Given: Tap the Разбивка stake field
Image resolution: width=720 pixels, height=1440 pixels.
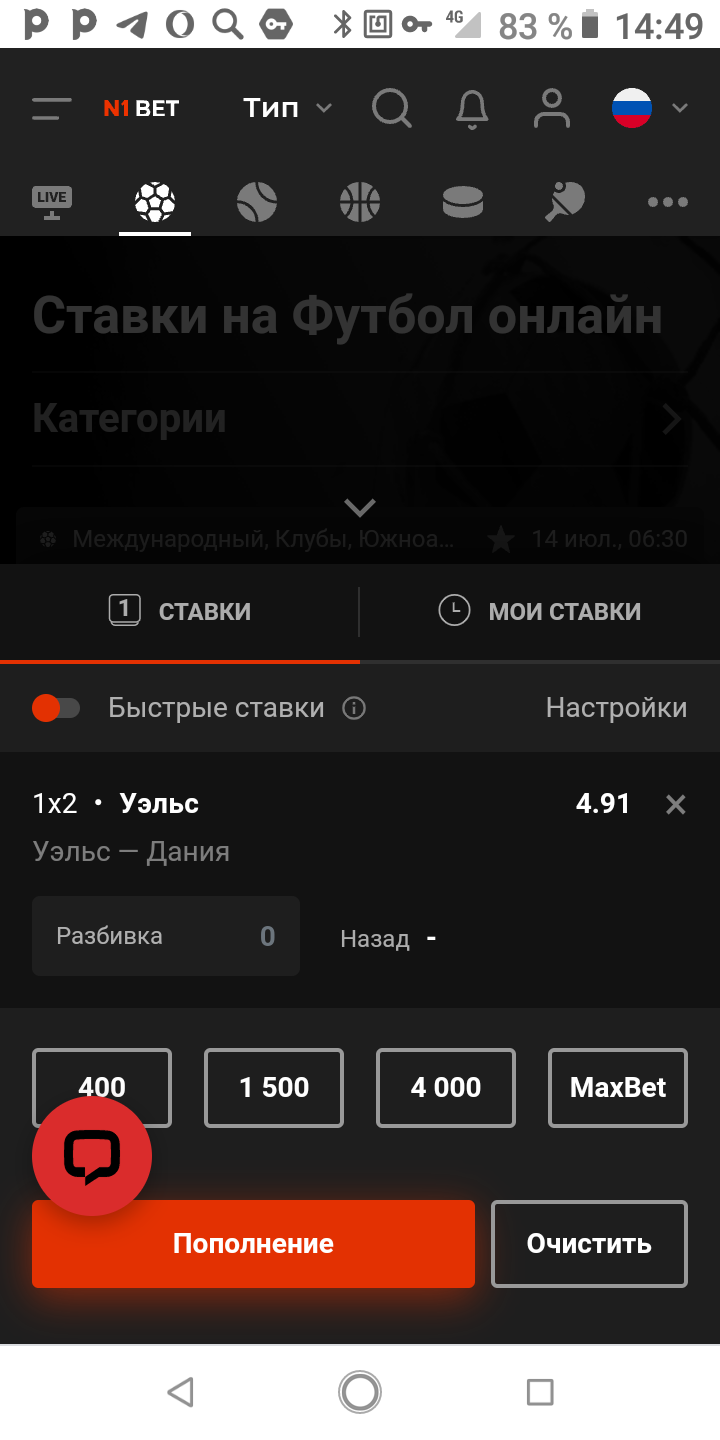Looking at the screenshot, I should pos(166,936).
